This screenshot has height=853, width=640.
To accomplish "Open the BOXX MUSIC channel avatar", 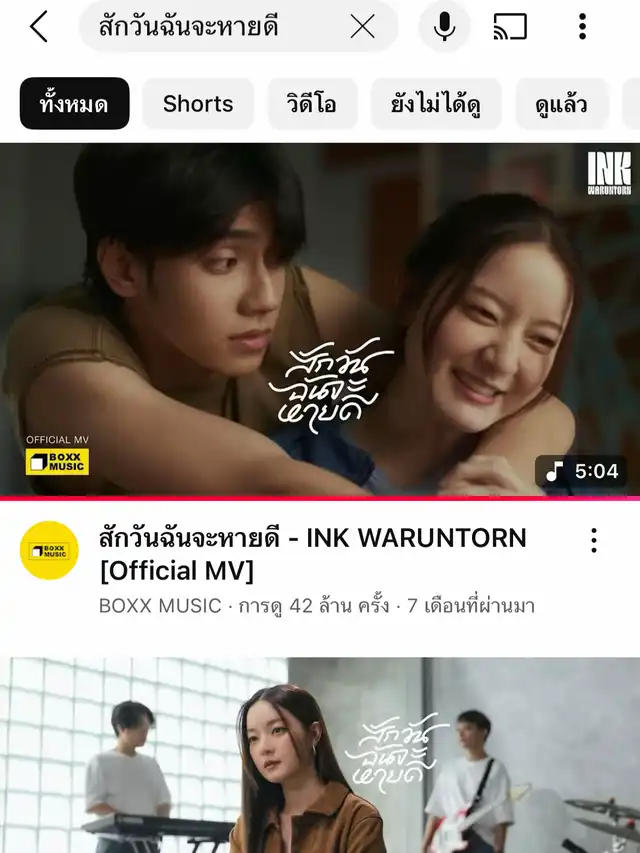I will click(49, 550).
